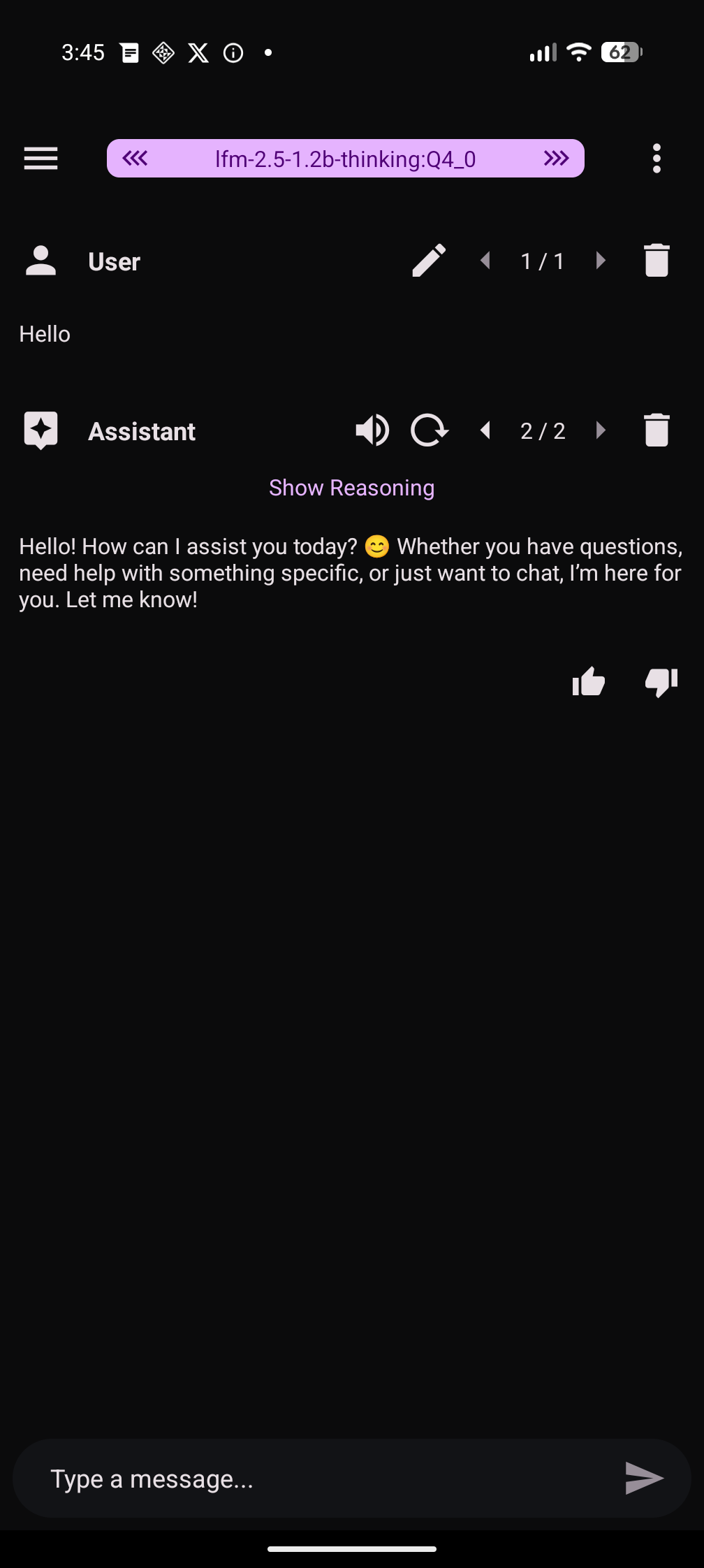
Task: Read the Assistant reply aloud
Action: tap(372, 430)
